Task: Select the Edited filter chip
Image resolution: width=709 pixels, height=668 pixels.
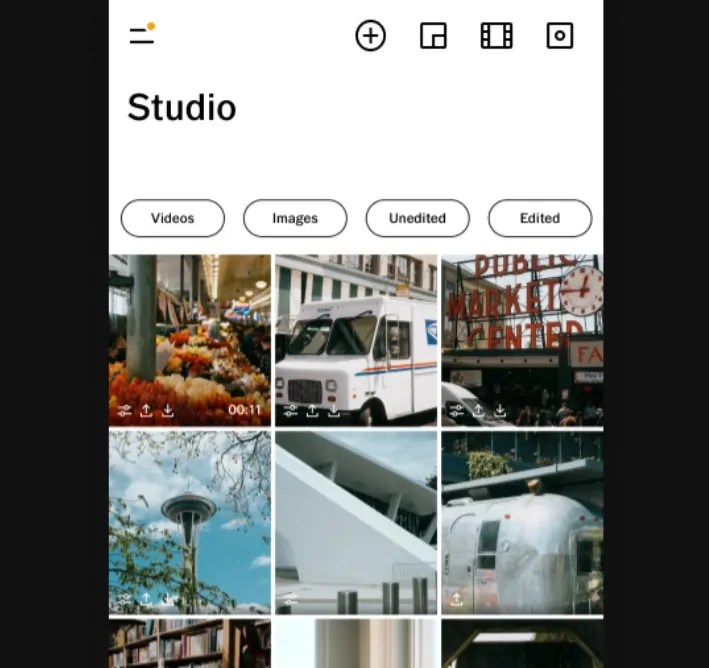Action: click(540, 218)
